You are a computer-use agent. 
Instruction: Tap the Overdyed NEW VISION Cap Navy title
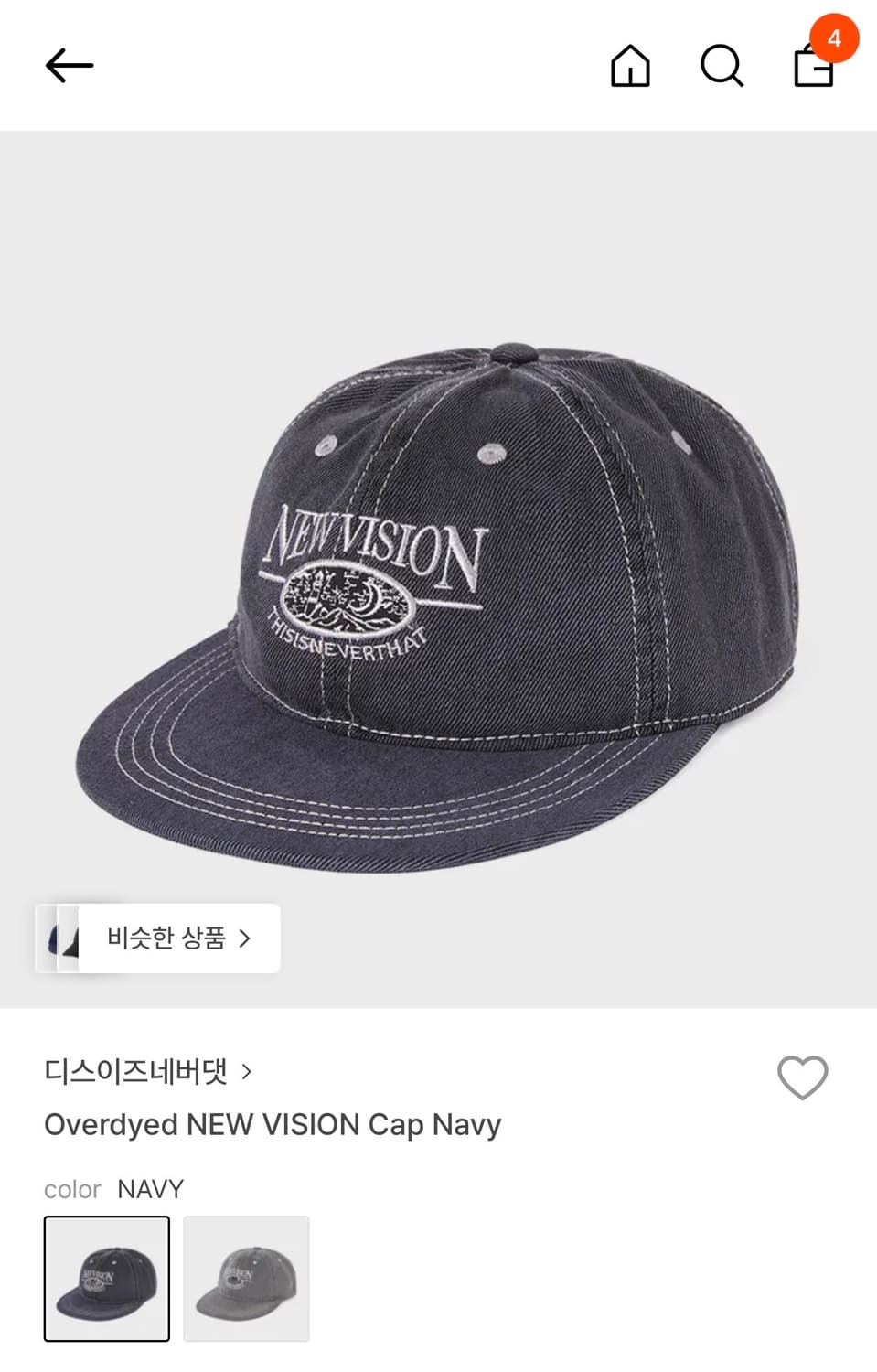(272, 1125)
